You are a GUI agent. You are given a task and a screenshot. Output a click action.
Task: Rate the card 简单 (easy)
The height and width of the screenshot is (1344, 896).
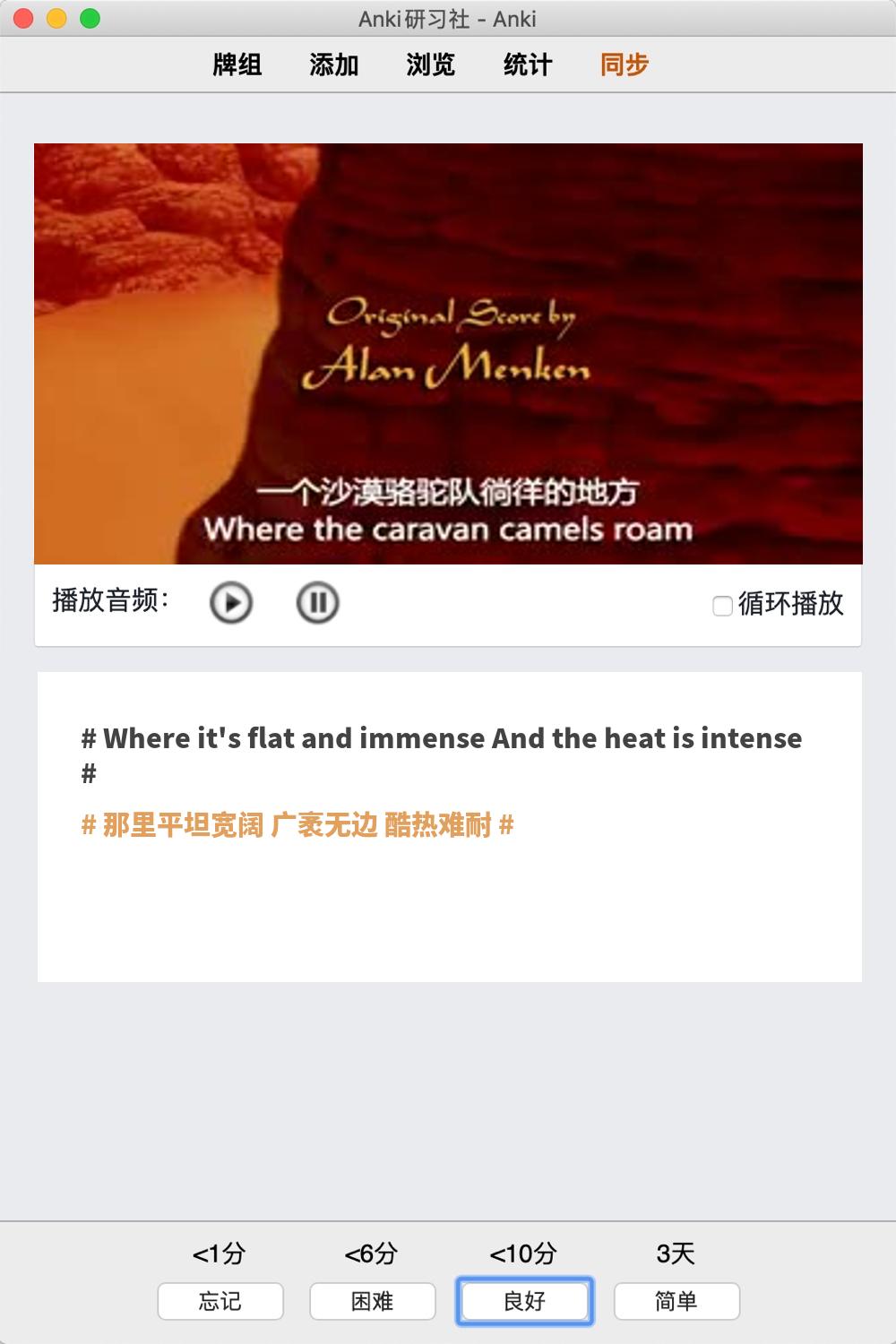pos(676,1301)
